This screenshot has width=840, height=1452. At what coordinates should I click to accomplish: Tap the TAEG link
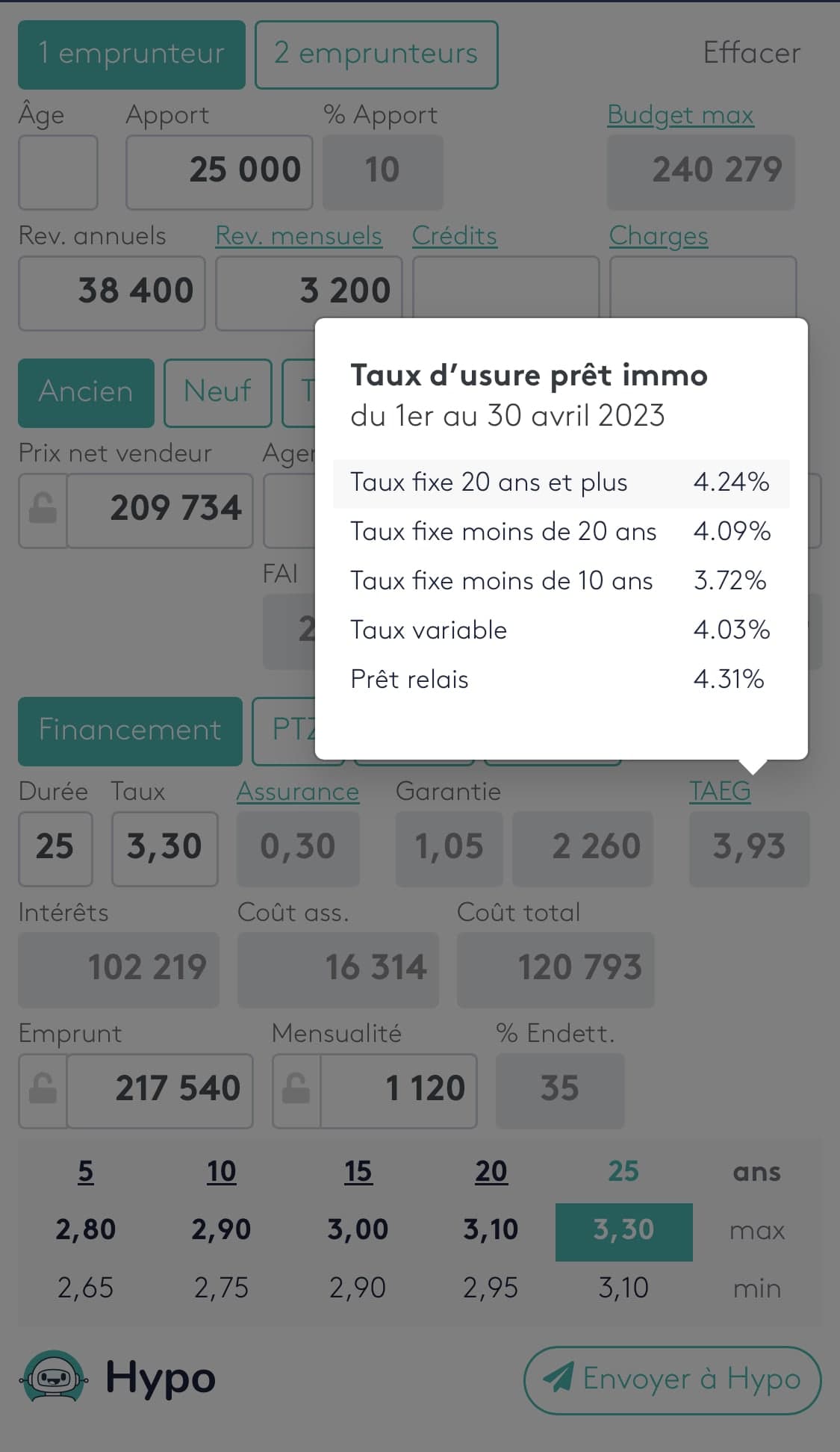pos(720,792)
